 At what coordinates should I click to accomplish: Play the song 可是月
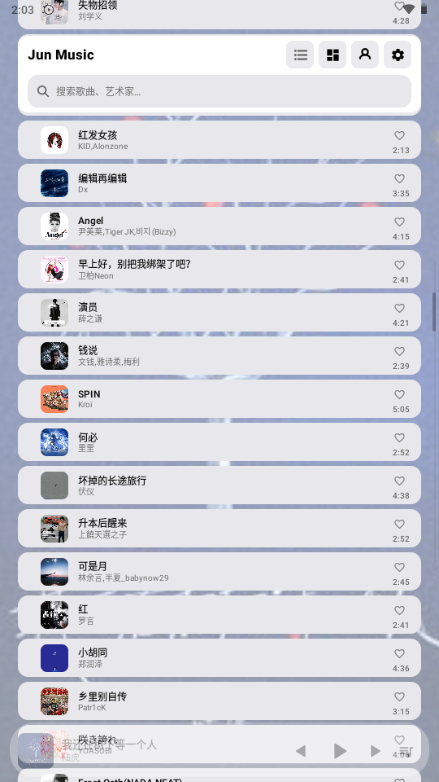(x=219, y=571)
